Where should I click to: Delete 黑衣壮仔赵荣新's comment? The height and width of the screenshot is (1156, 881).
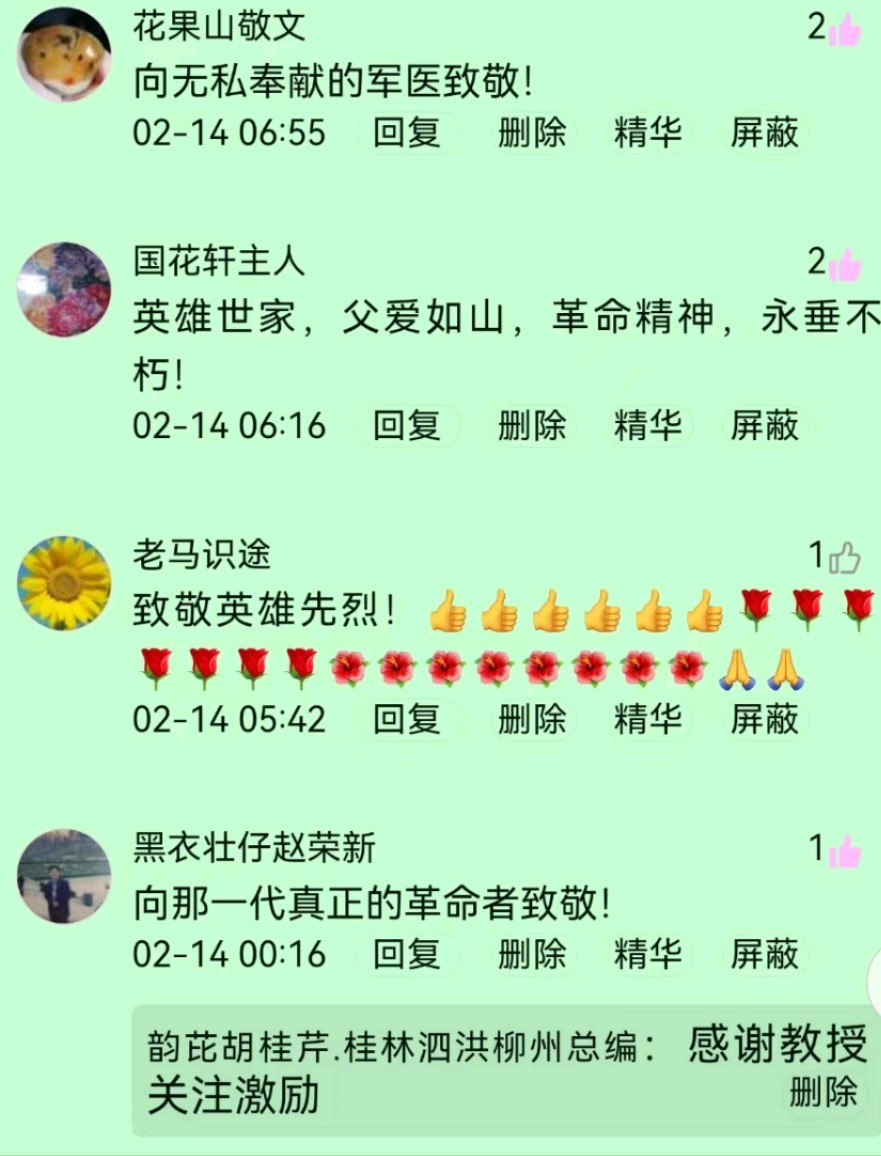(532, 954)
